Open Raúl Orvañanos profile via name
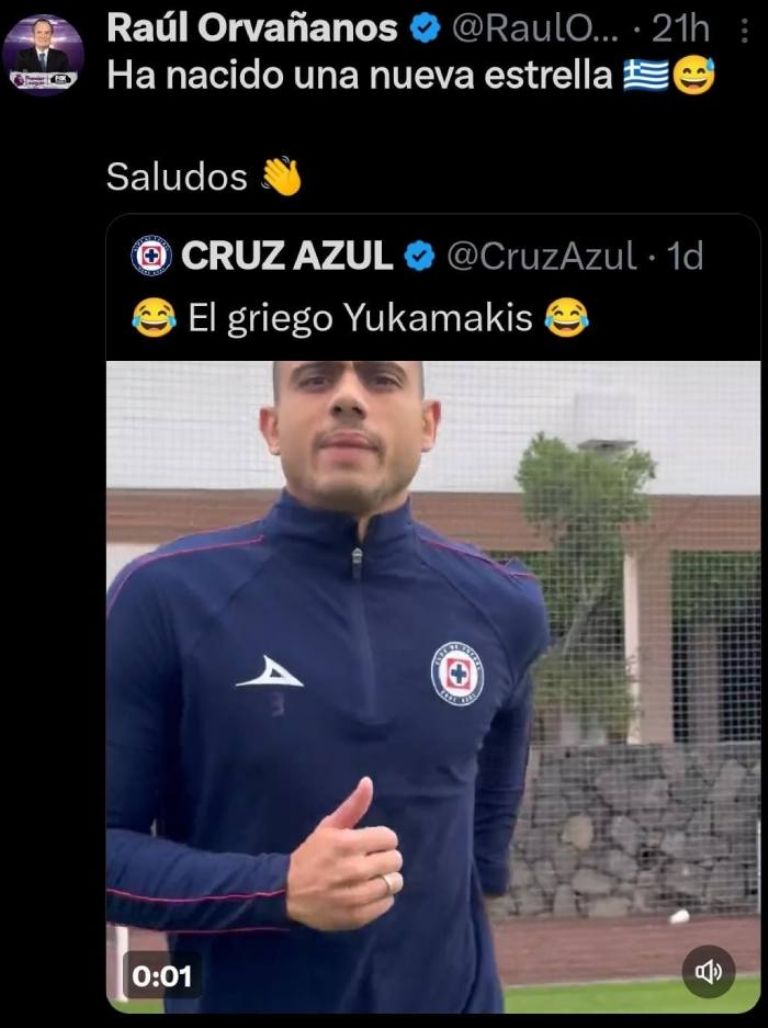Viewport: 768px width, 1028px height. click(x=252, y=30)
